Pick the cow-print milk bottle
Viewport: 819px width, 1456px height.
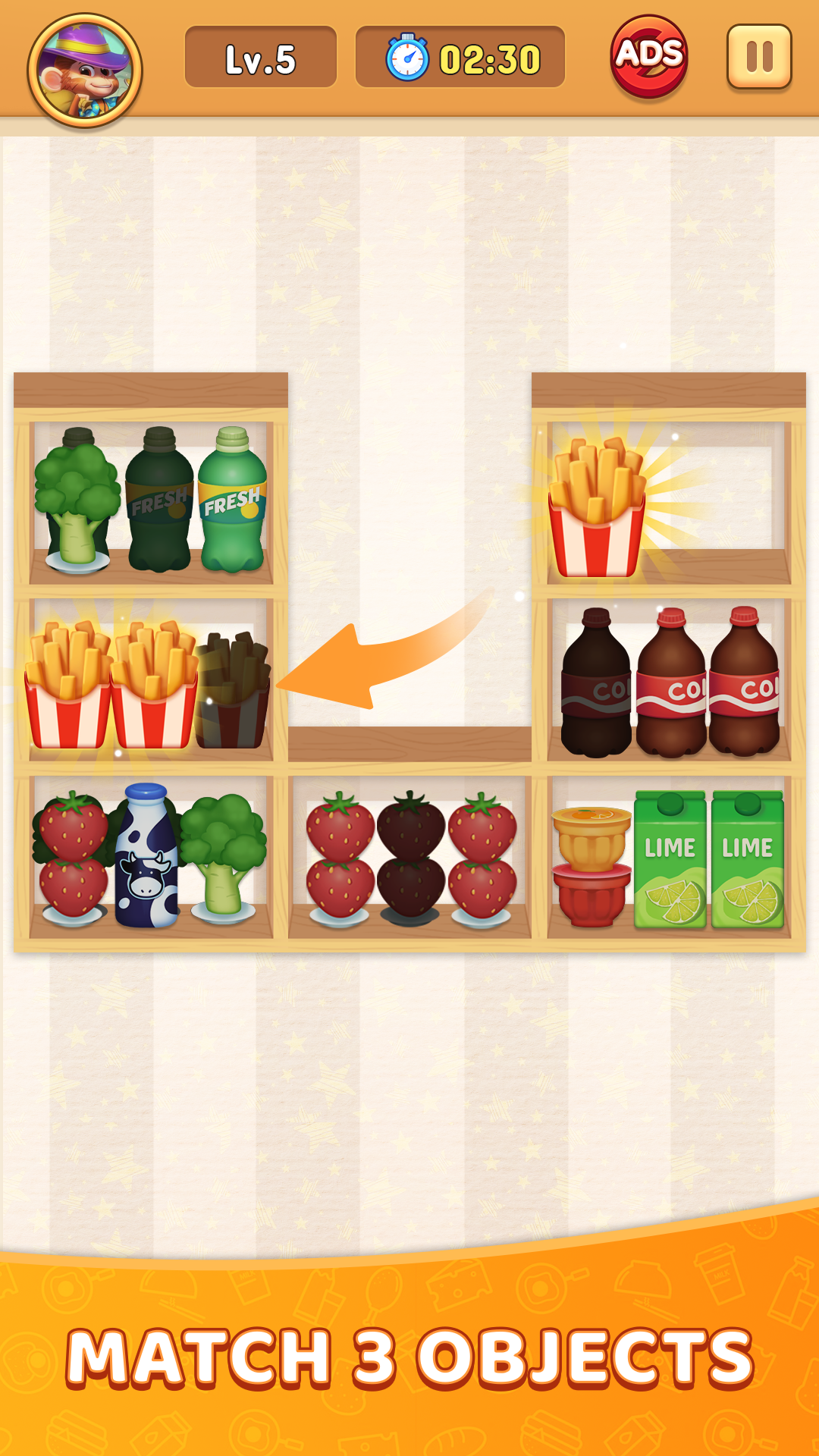click(x=146, y=857)
